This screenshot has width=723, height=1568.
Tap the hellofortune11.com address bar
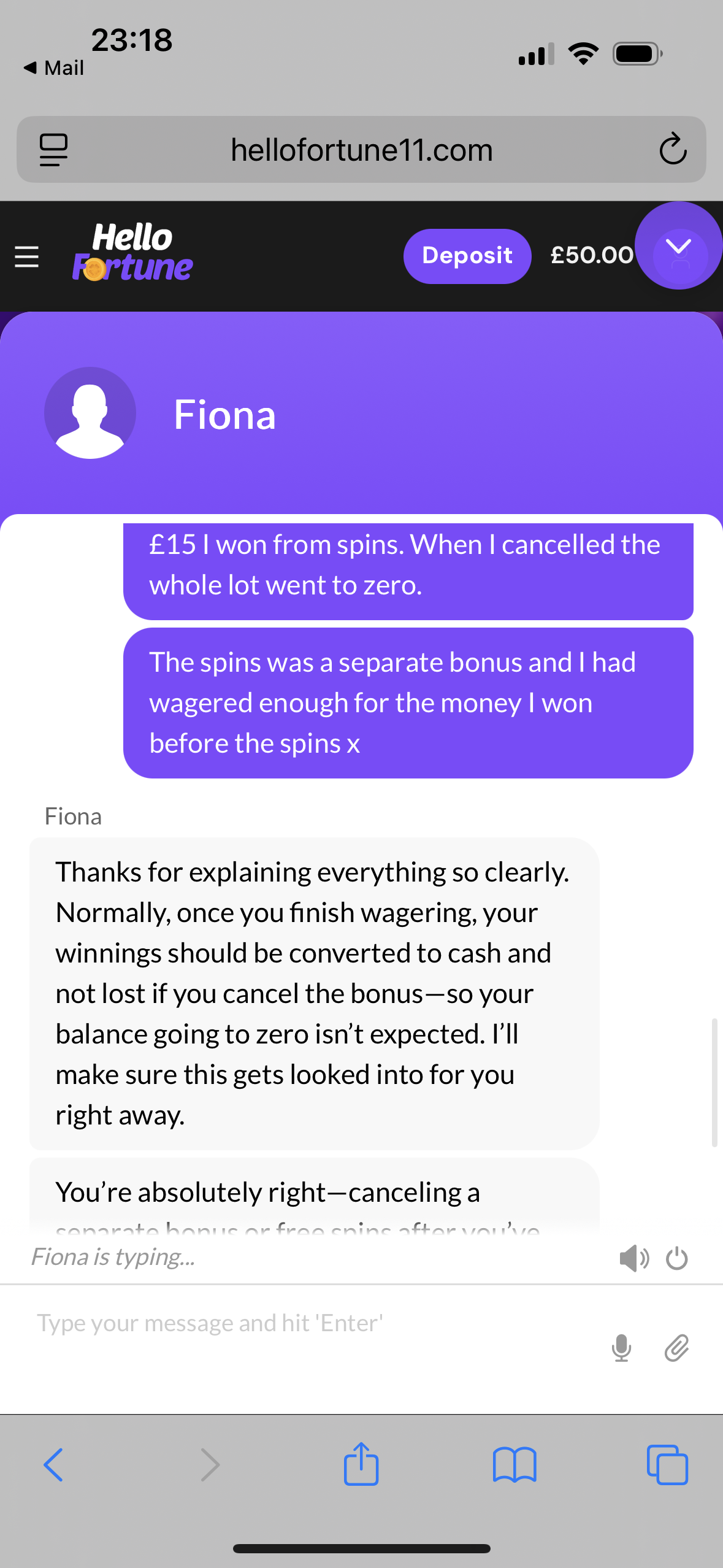362,149
